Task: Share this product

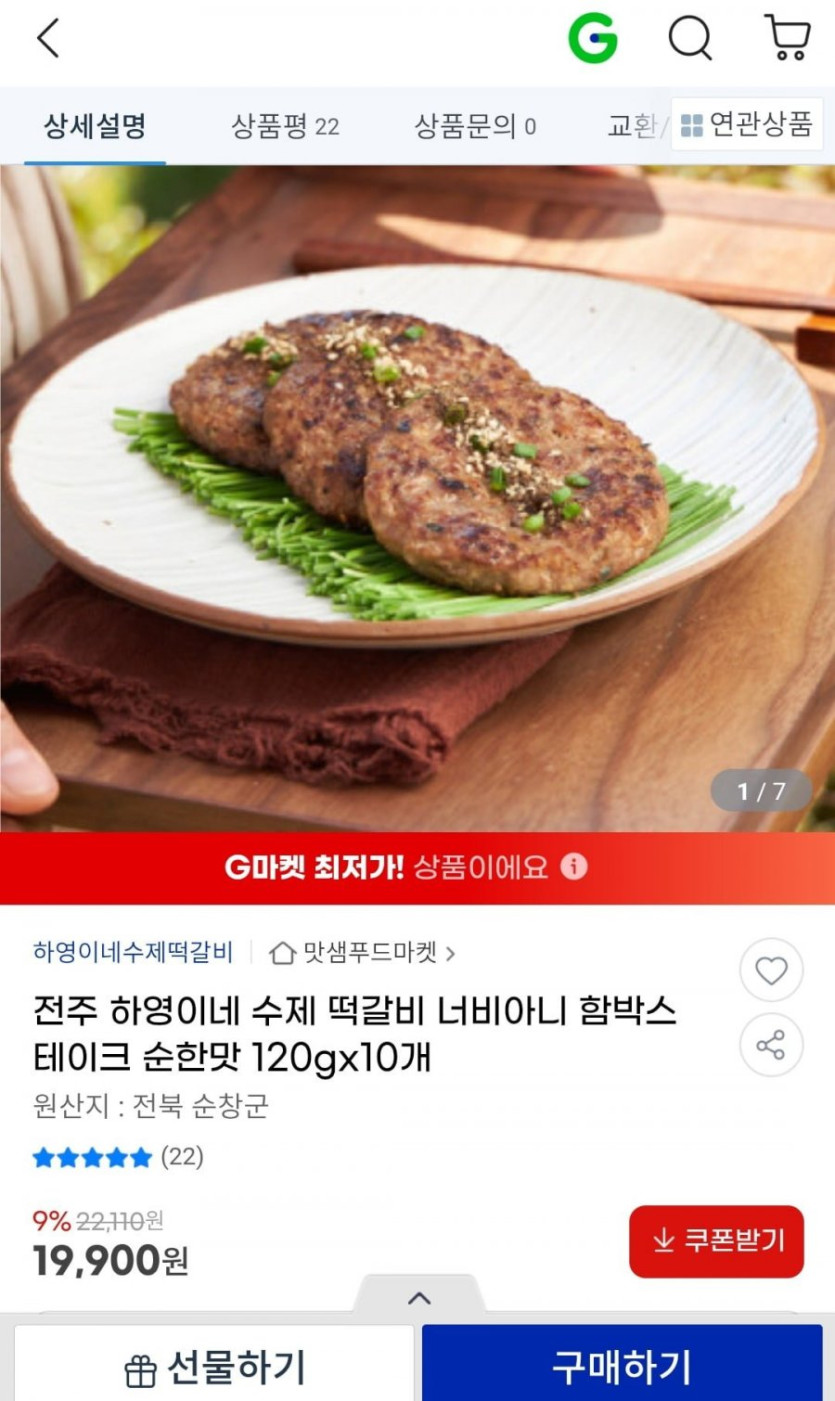Action: (770, 1046)
